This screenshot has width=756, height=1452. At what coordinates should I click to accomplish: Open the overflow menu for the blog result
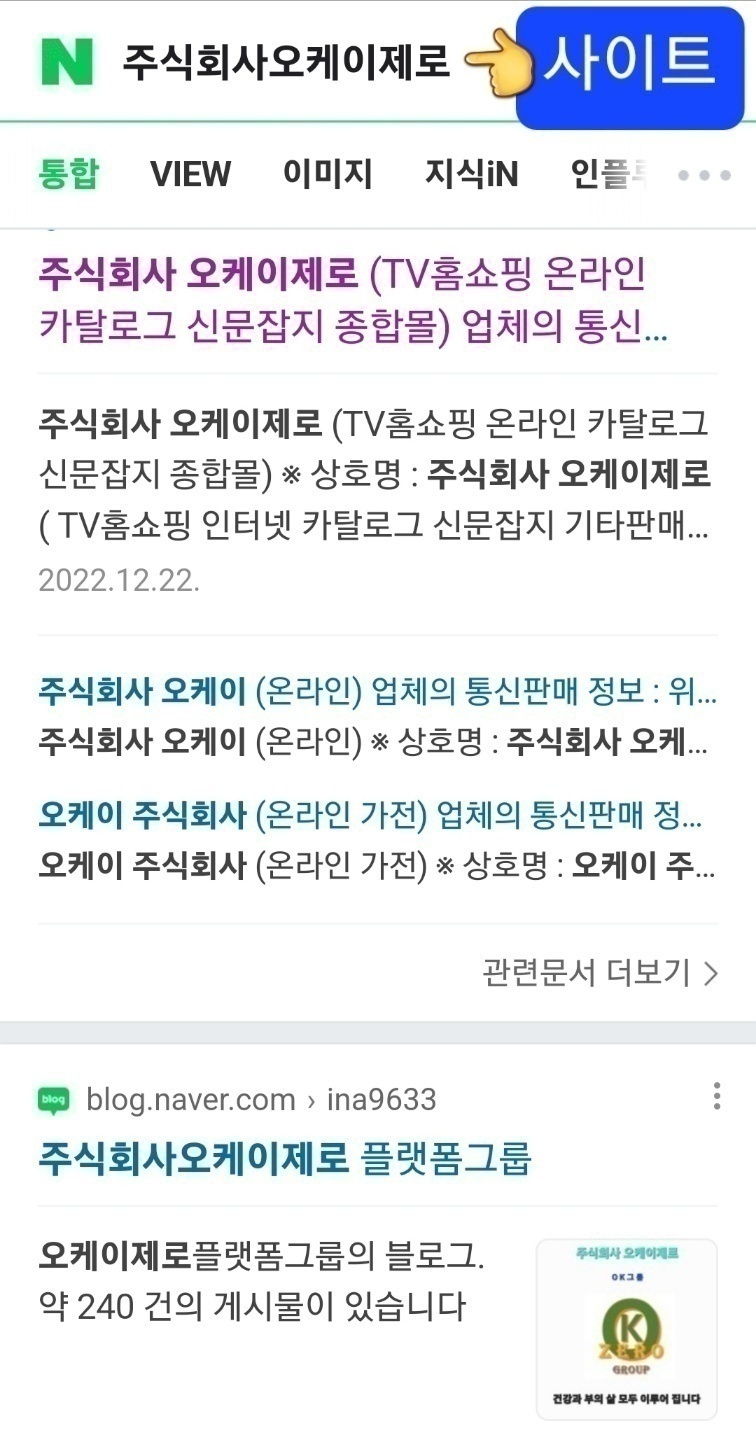[x=717, y=1097]
